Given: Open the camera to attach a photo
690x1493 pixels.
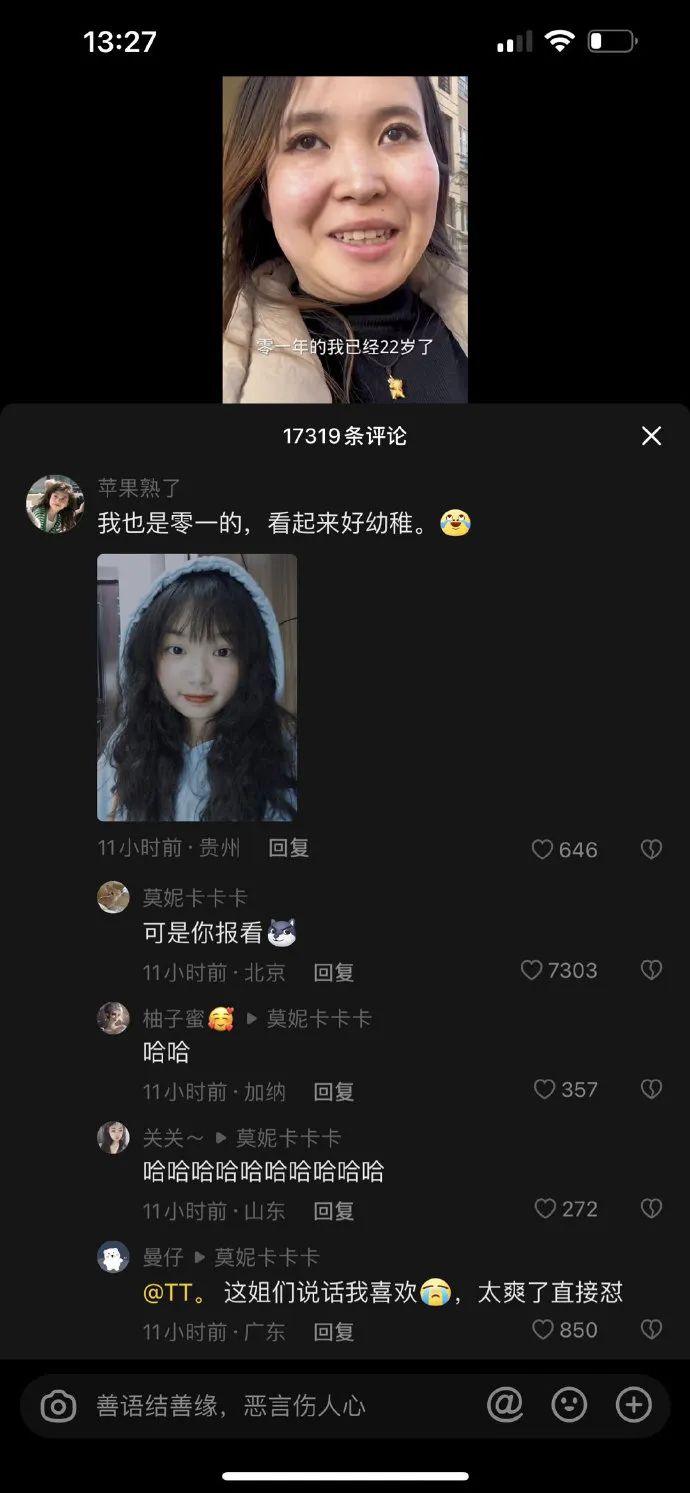Looking at the screenshot, I should tap(58, 1406).
